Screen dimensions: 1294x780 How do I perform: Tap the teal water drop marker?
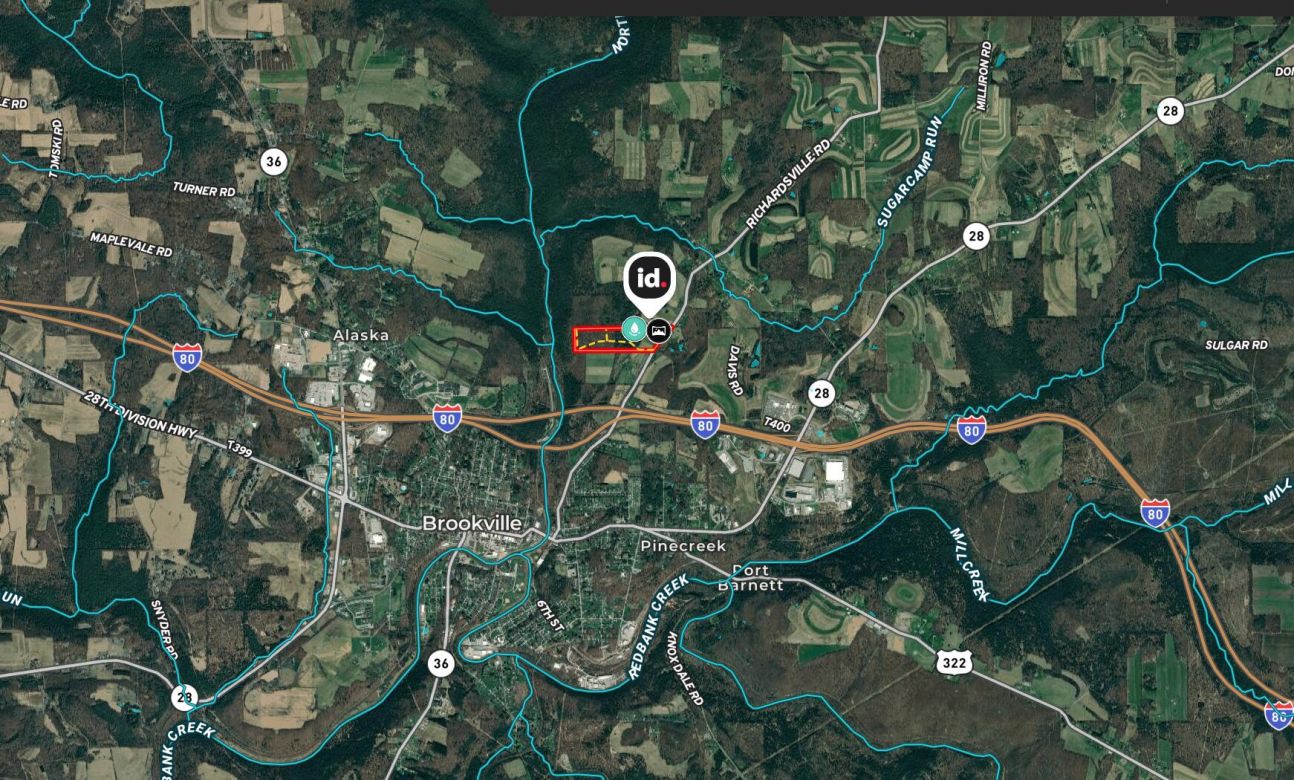click(x=634, y=327)
